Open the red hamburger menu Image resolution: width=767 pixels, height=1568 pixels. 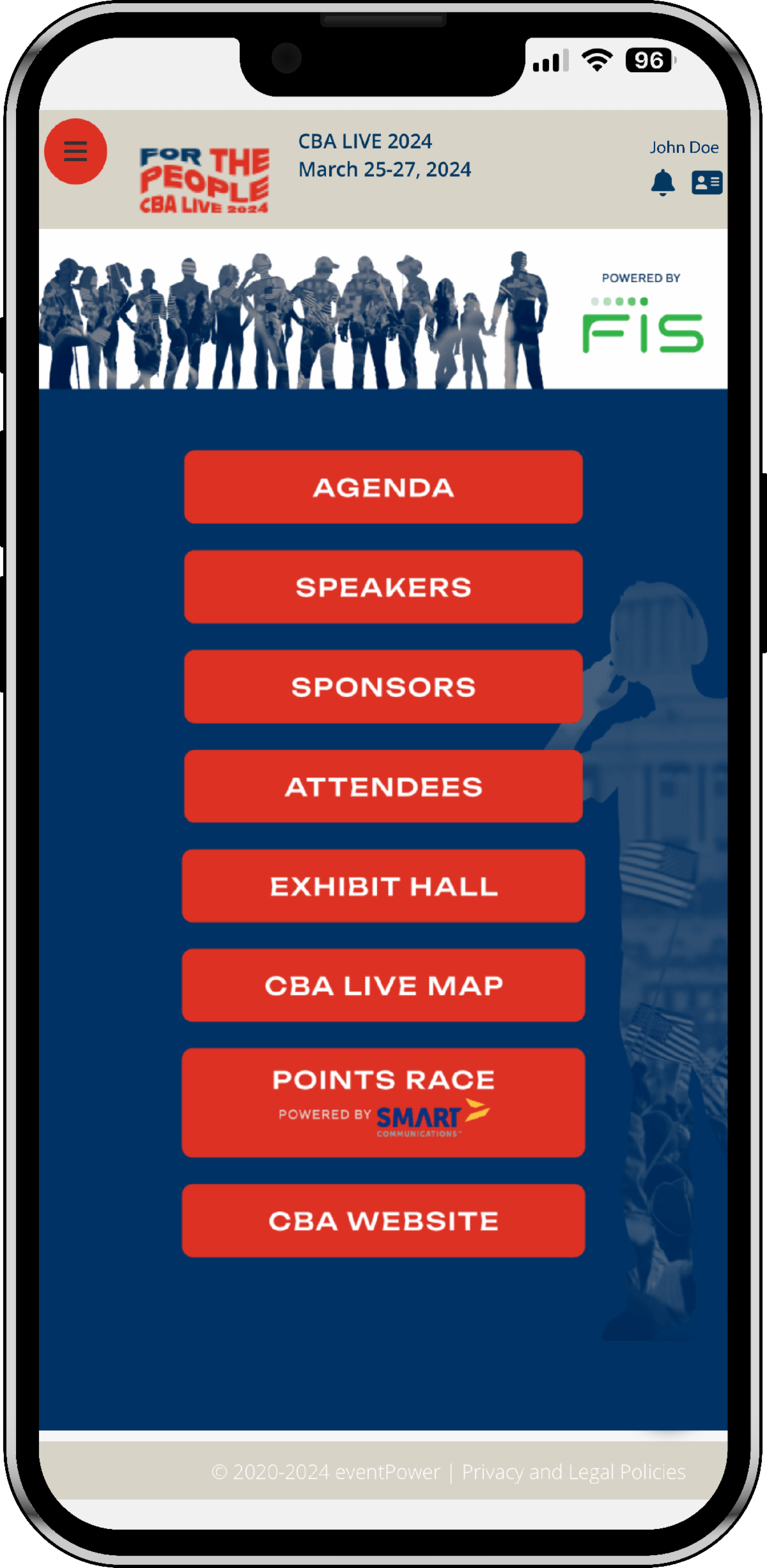[75, 152]
